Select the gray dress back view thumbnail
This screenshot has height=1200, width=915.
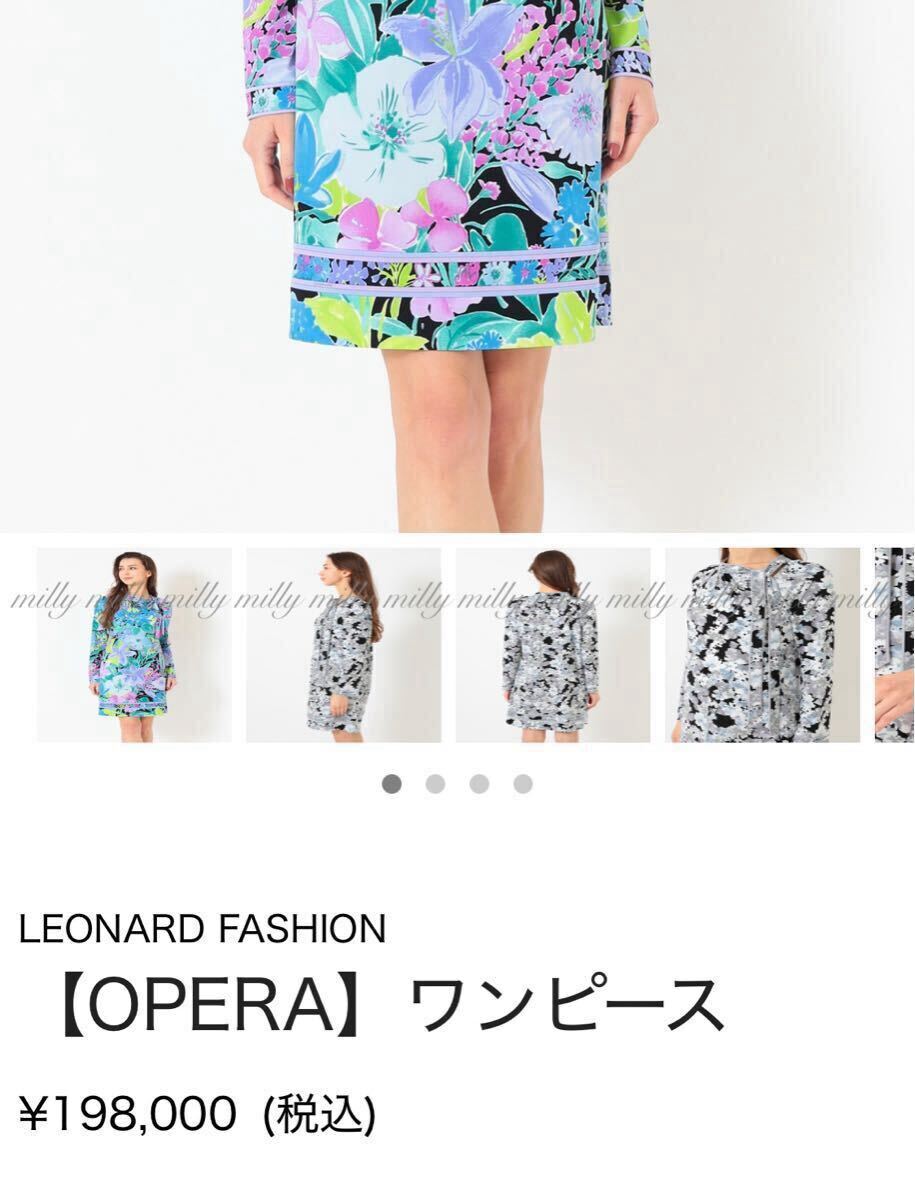point(553,645)
